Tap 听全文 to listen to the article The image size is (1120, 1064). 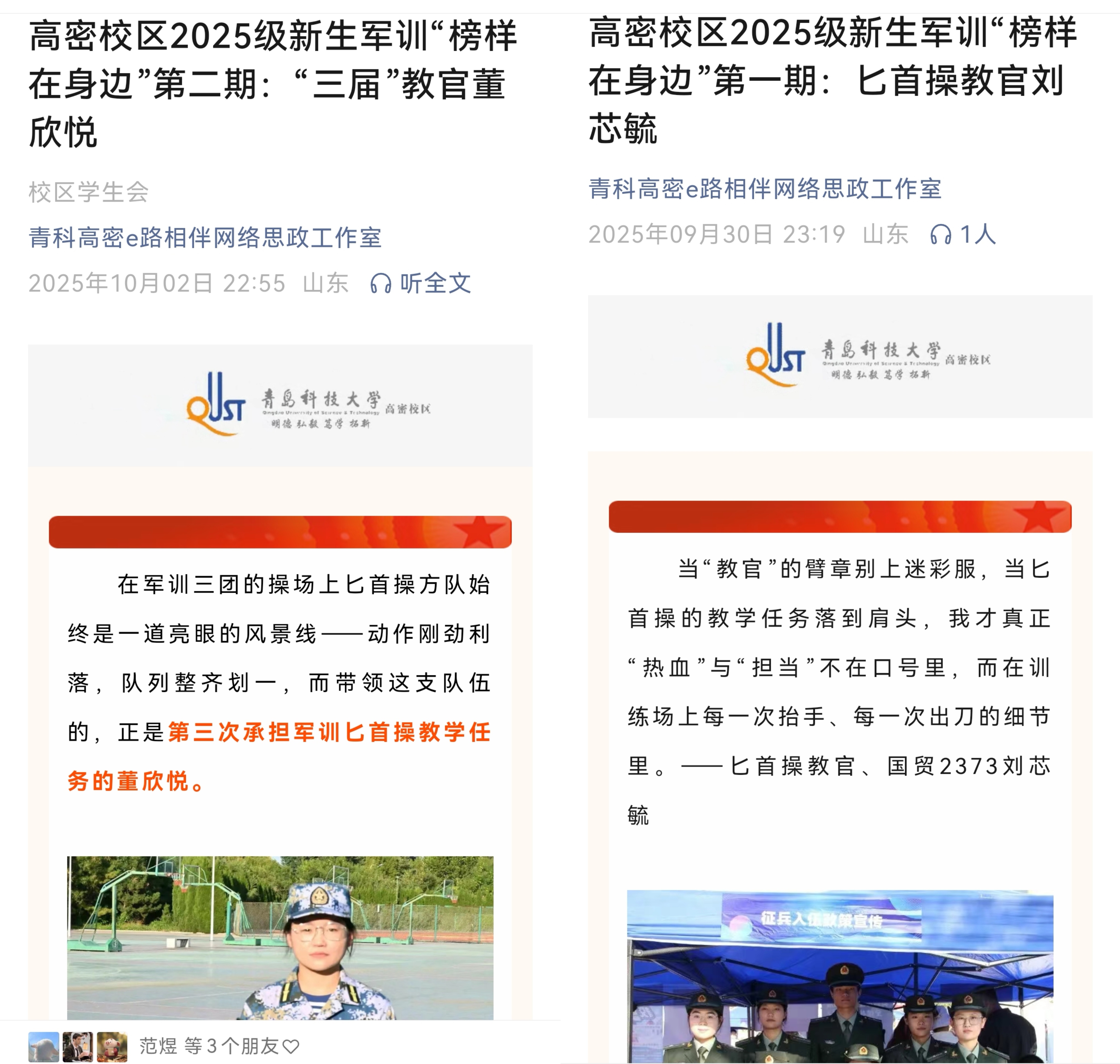point(421,283)
